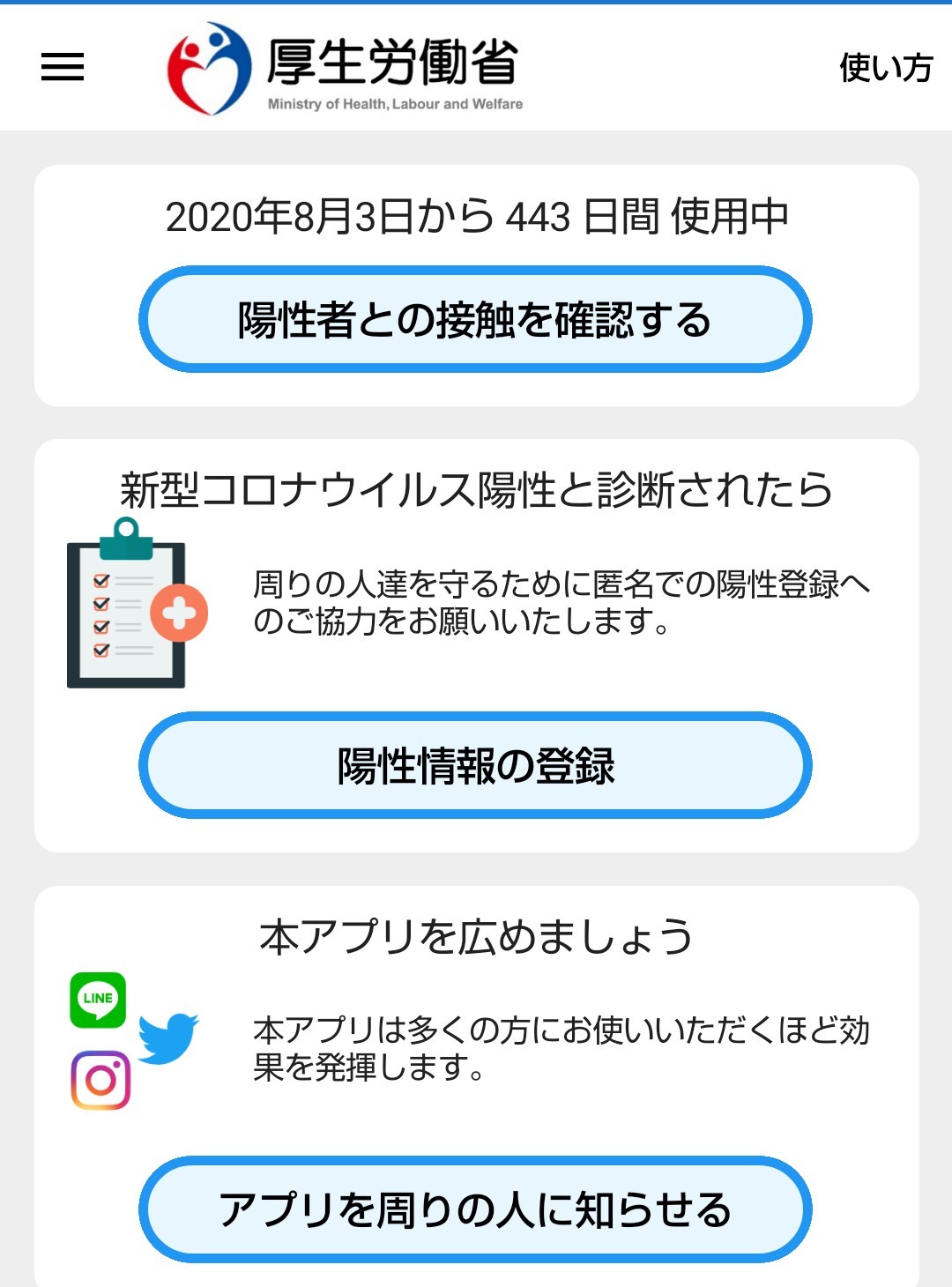Tap 陽性者との接触を確認する button
The height and width of the screenshot is (1287, 952).
pos(475,319)
